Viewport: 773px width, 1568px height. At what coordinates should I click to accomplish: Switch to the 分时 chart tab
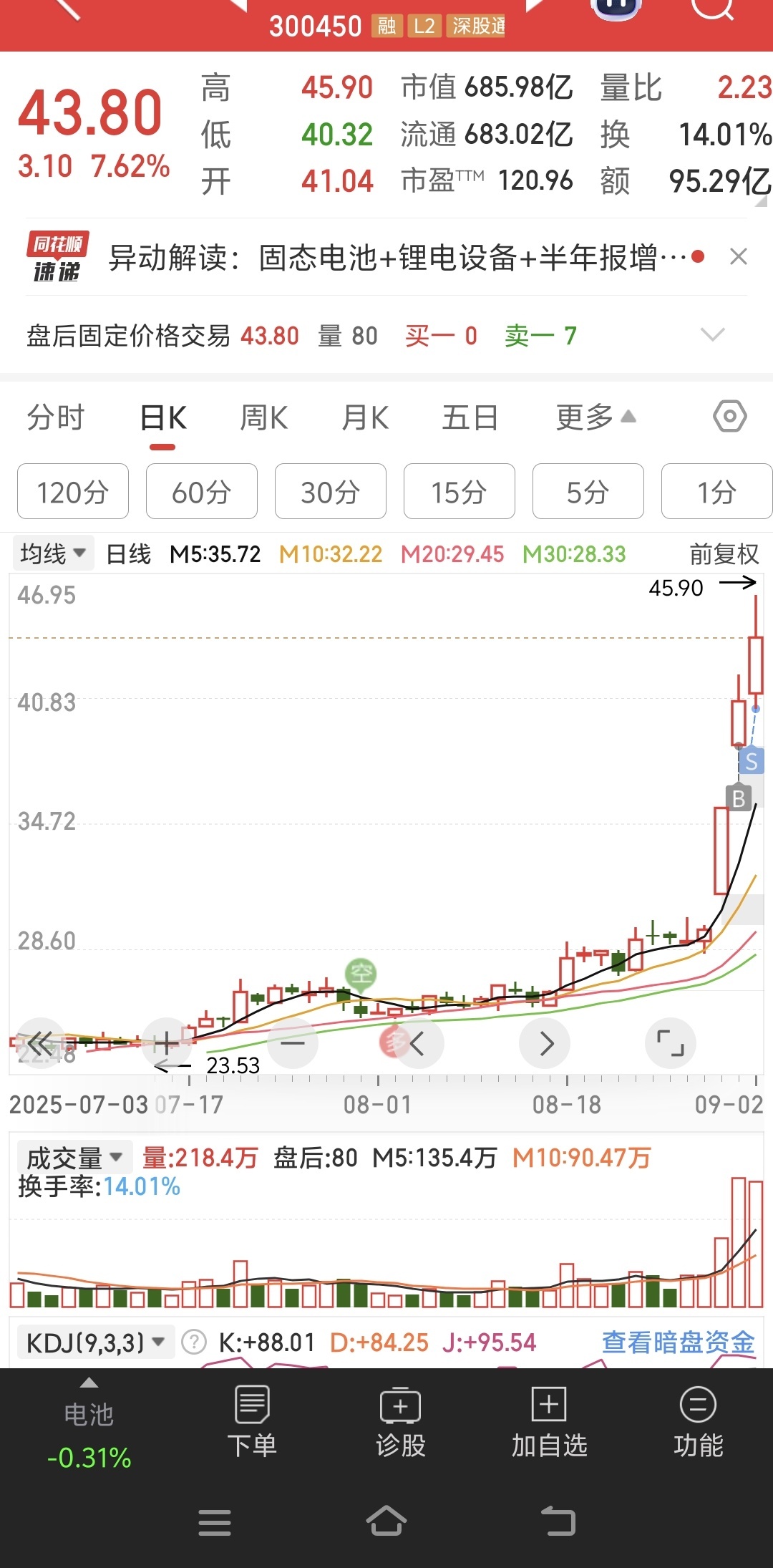click(56, 417)
